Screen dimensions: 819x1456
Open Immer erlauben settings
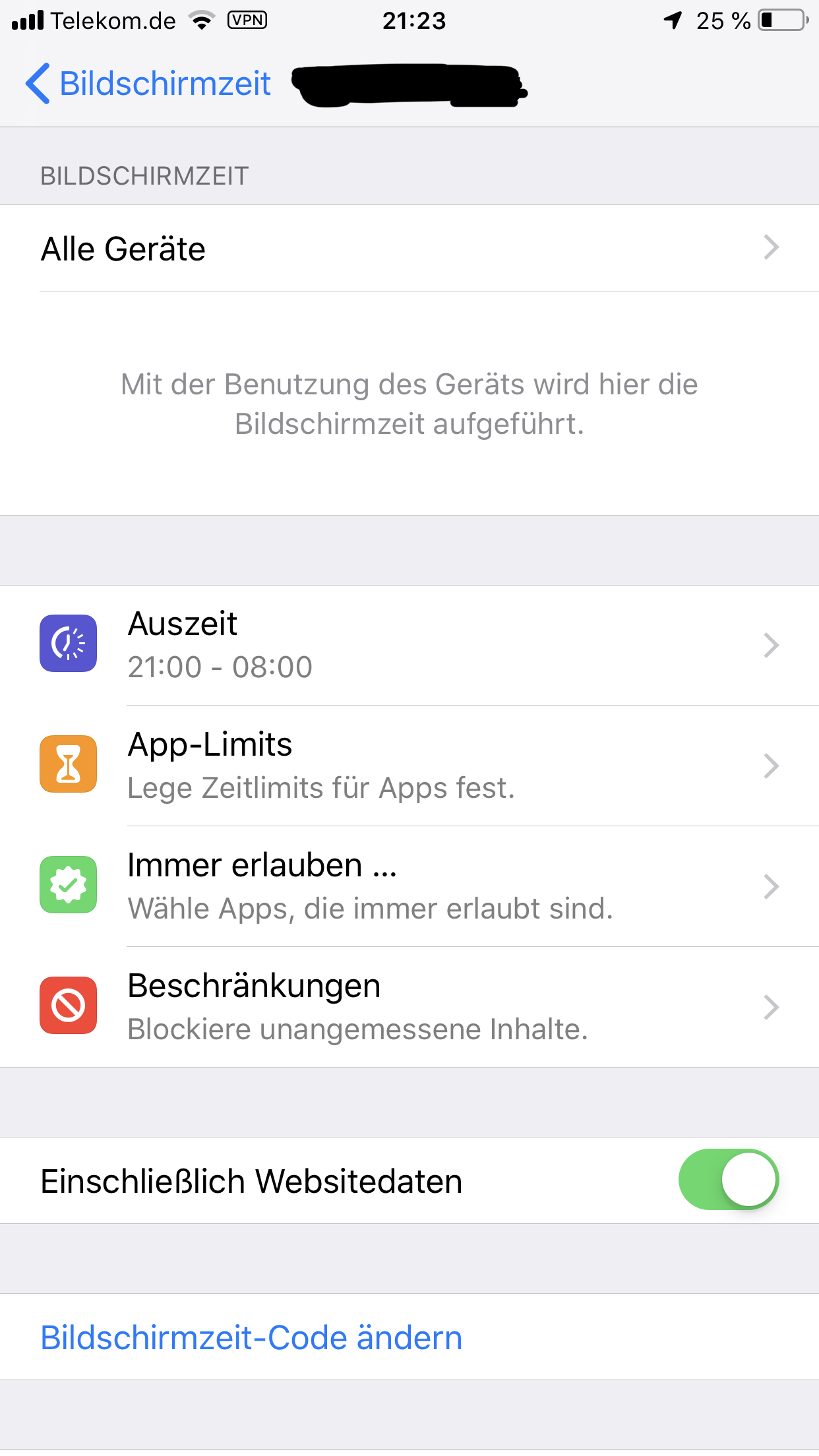(409, 886)
